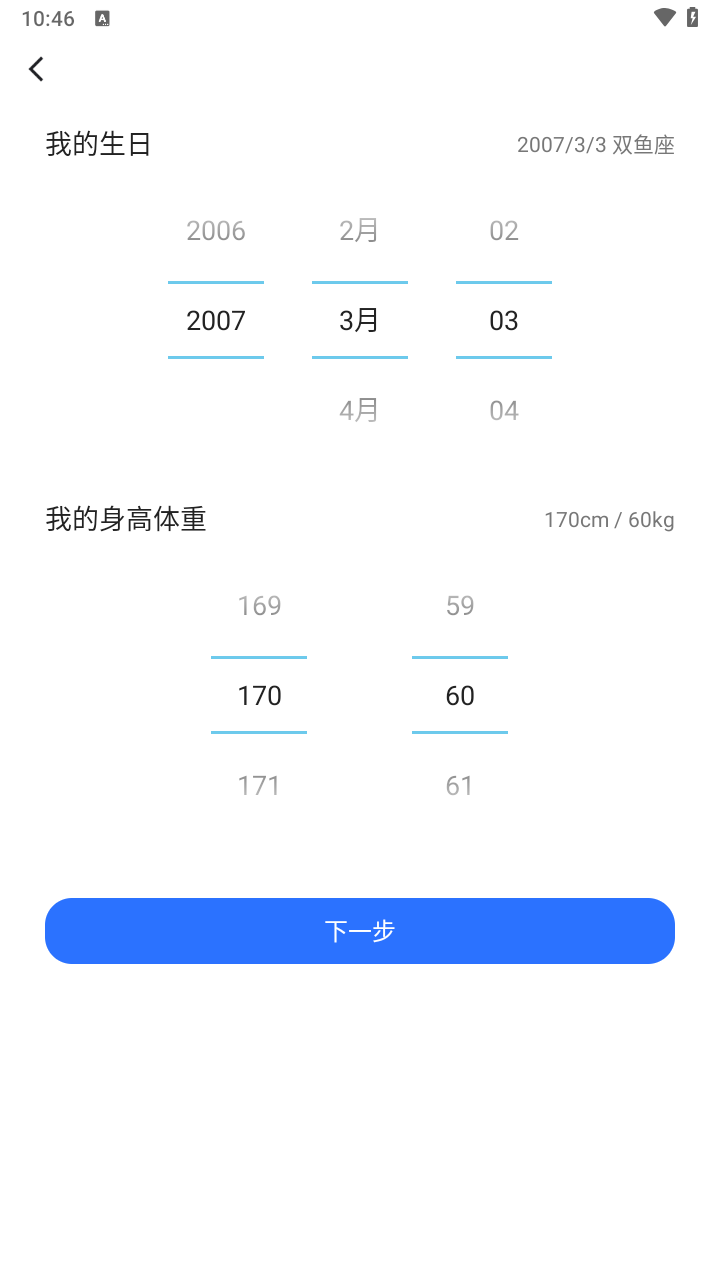Viewport: 720px width, 1280px height.
Task: Select weight value 59
Action: [459, 605]
